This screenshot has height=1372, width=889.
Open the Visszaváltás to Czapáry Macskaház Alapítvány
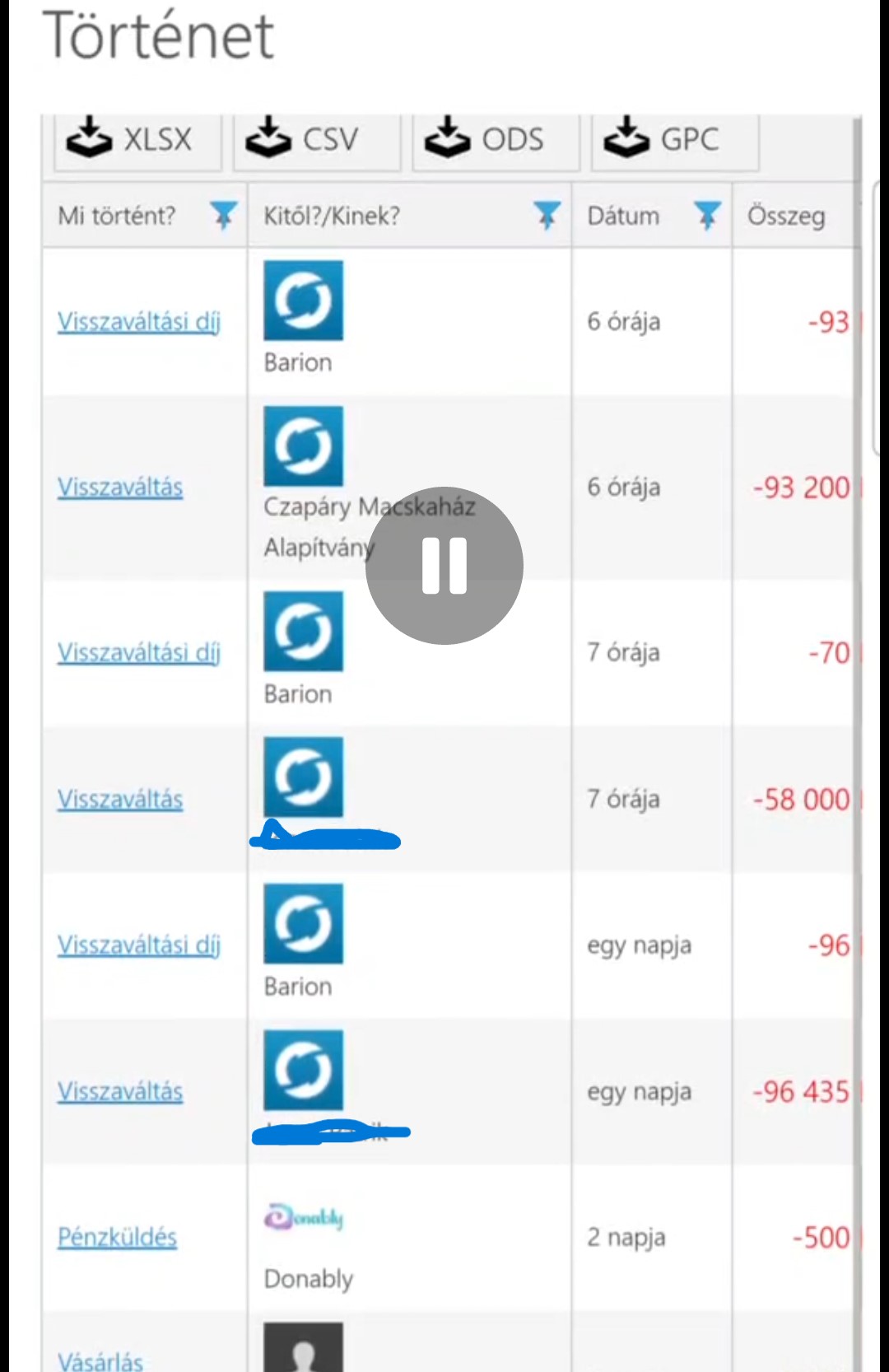tap(120, 487)
